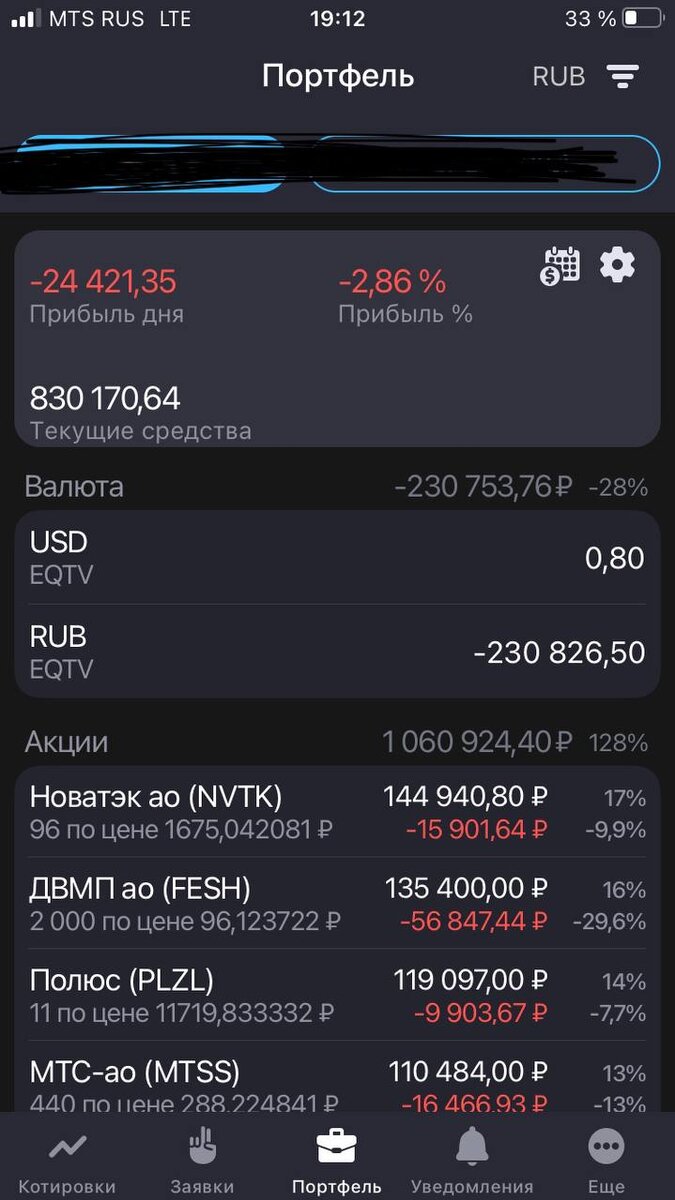675x1200 pixels.
Task: Switch to the Котировки tab
Action: pyautogui.click(x=67, y=1162)
